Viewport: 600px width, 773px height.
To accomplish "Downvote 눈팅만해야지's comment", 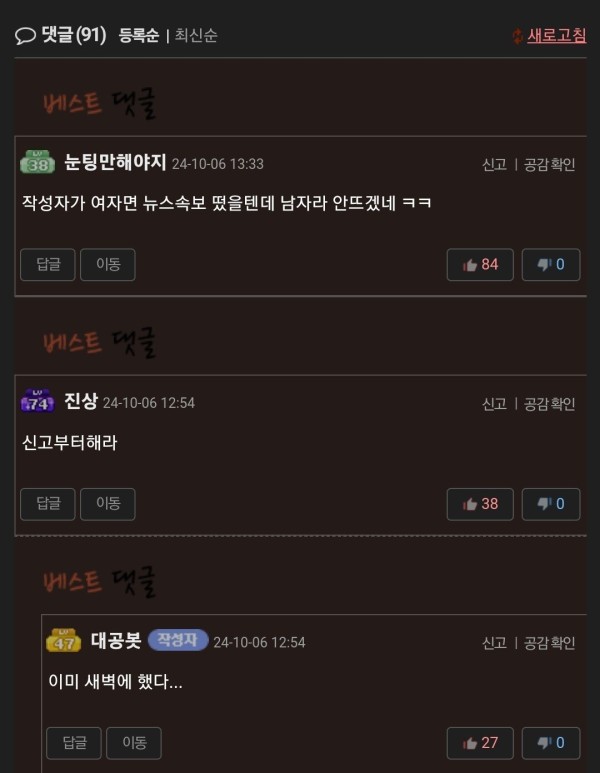I will 551,265.
